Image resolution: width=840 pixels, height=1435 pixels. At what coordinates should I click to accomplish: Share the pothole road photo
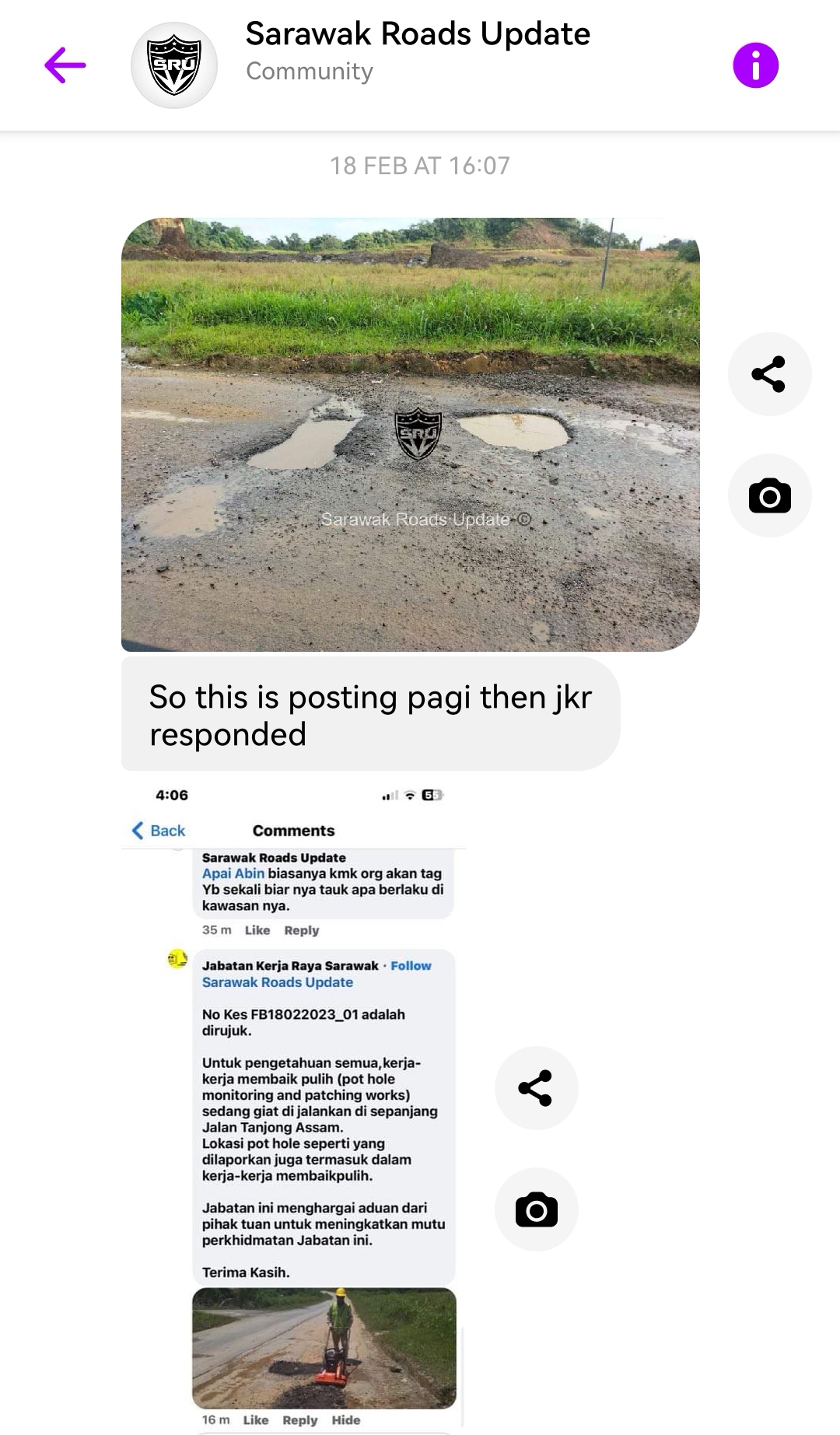click(x=768, y=374)
